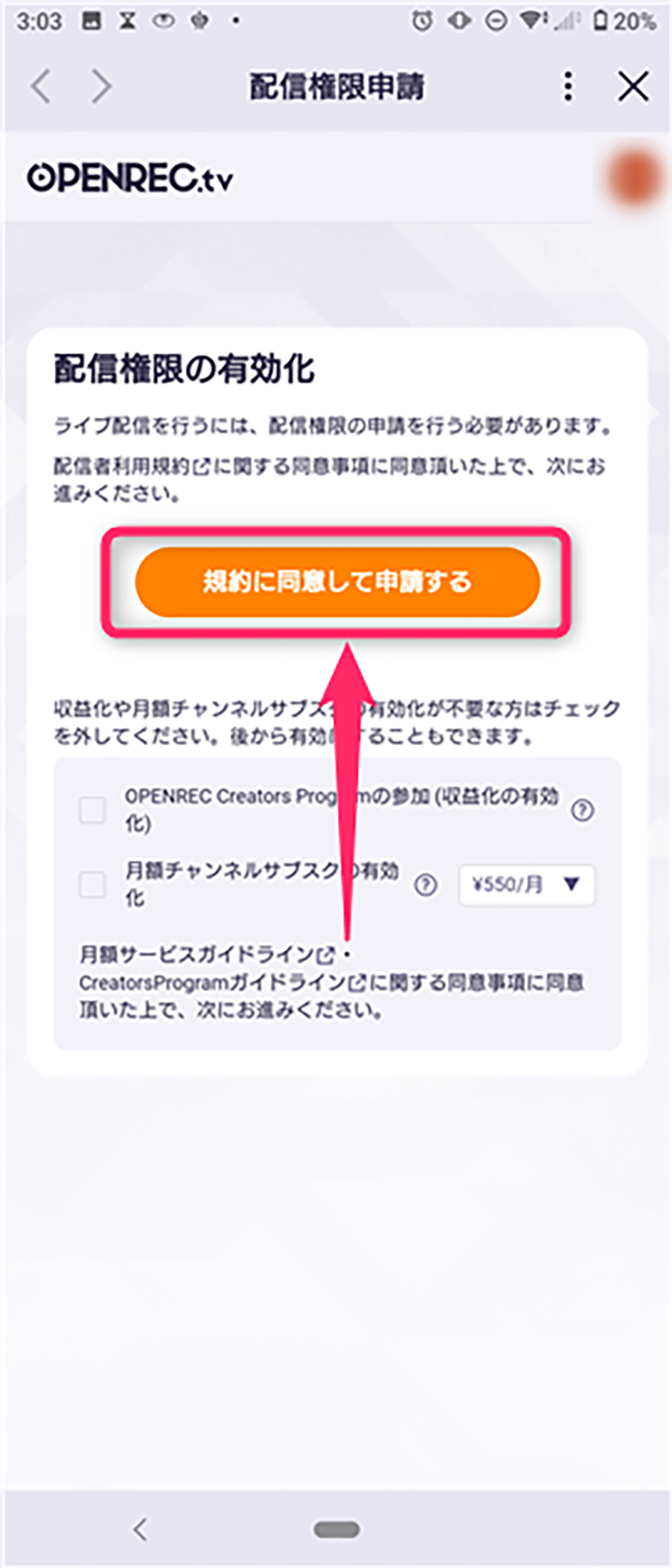Check OPENREC Creators Program participation box

click(x=92, y=810)
